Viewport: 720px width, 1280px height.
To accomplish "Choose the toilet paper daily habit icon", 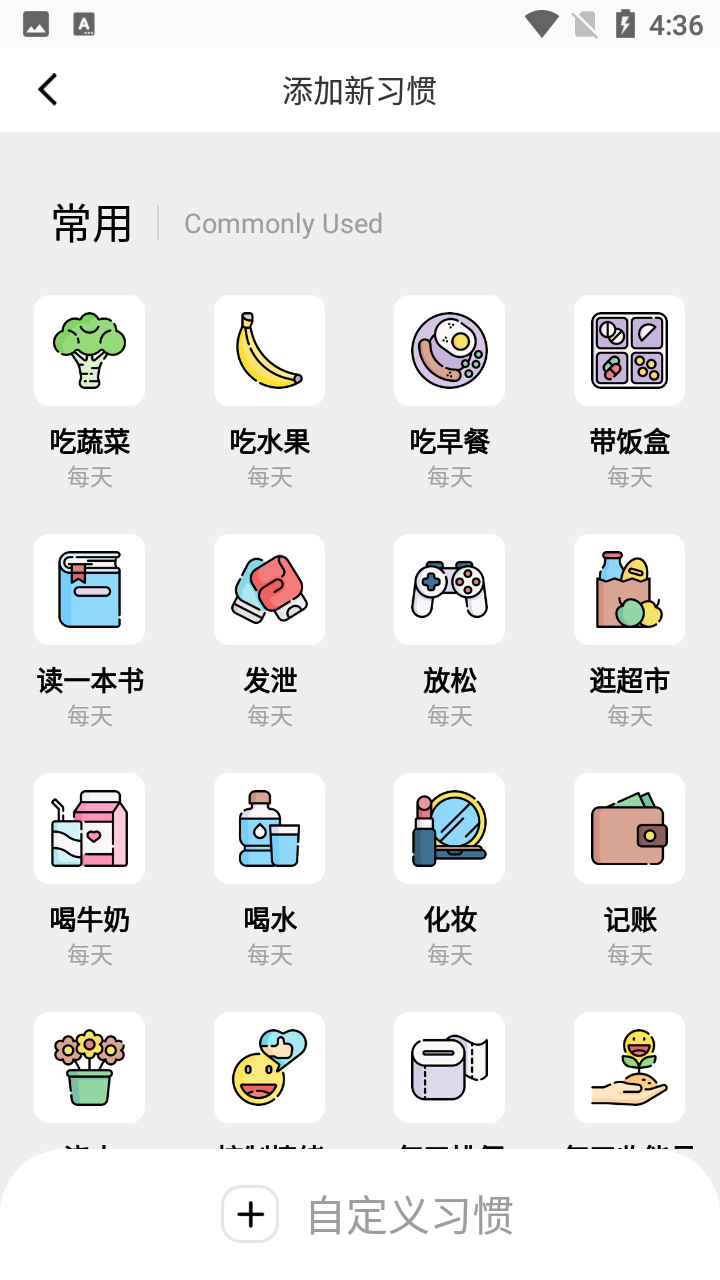I will click(x=449, y=1067).
